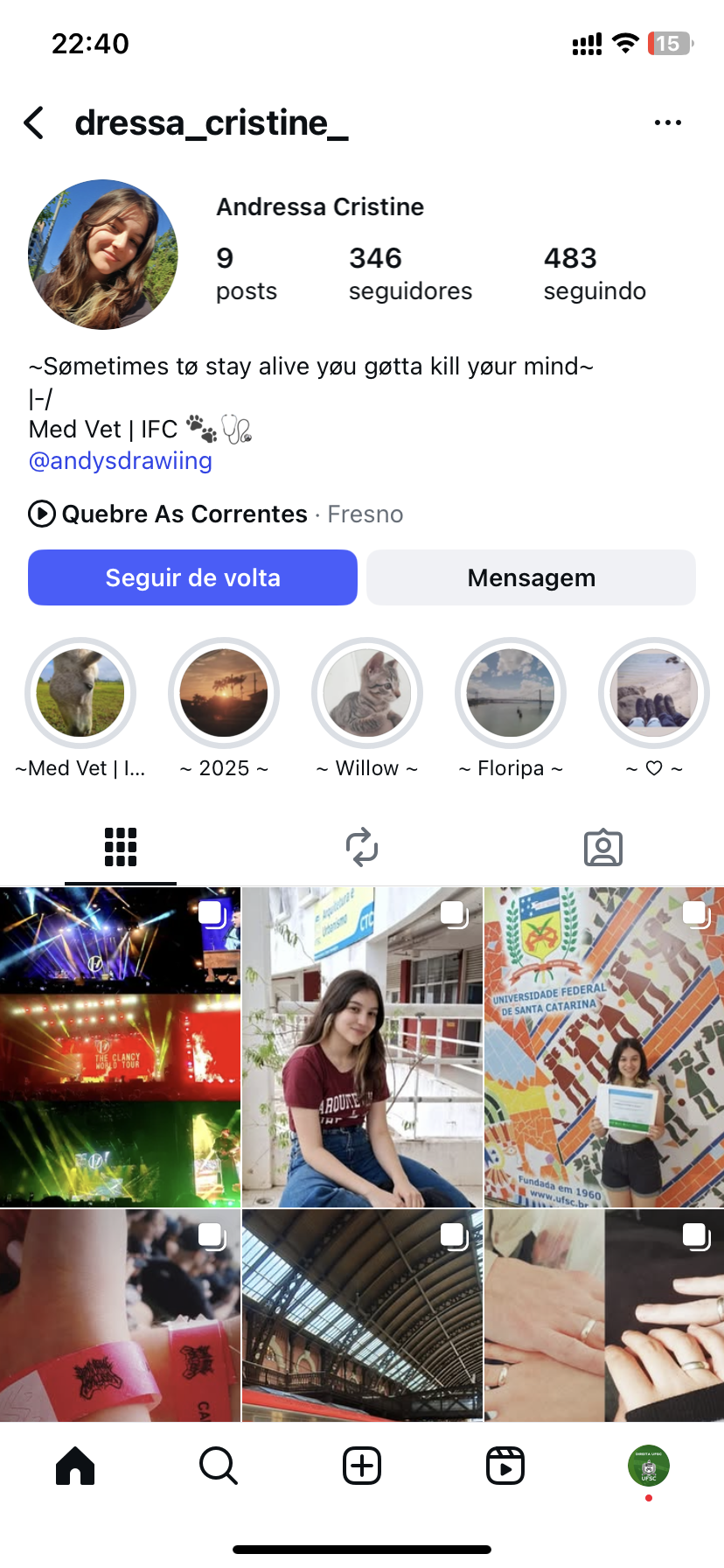Open the three-dot options menu
The image size is (724, 1568).
(667, 123)
